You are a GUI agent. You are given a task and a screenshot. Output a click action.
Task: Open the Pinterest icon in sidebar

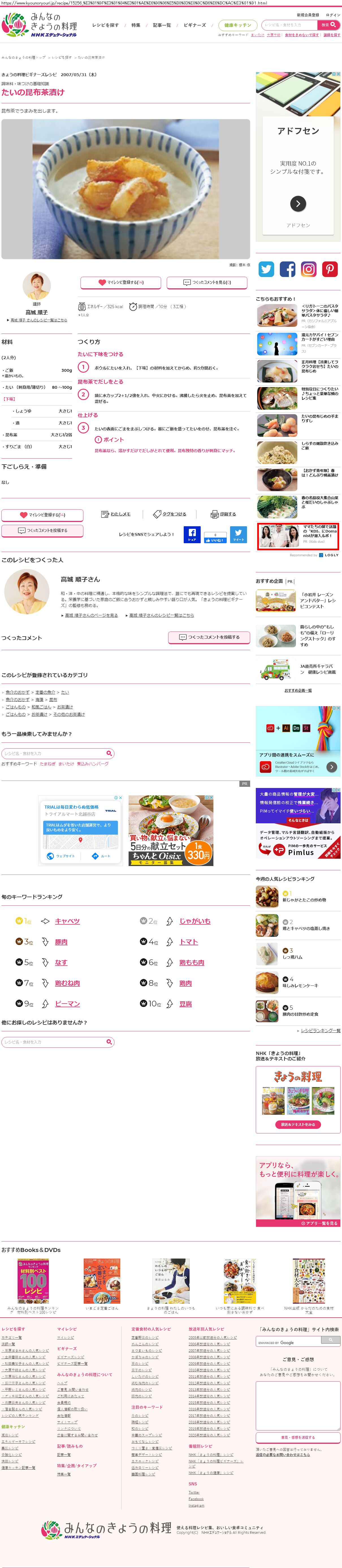tap(330, 269)
